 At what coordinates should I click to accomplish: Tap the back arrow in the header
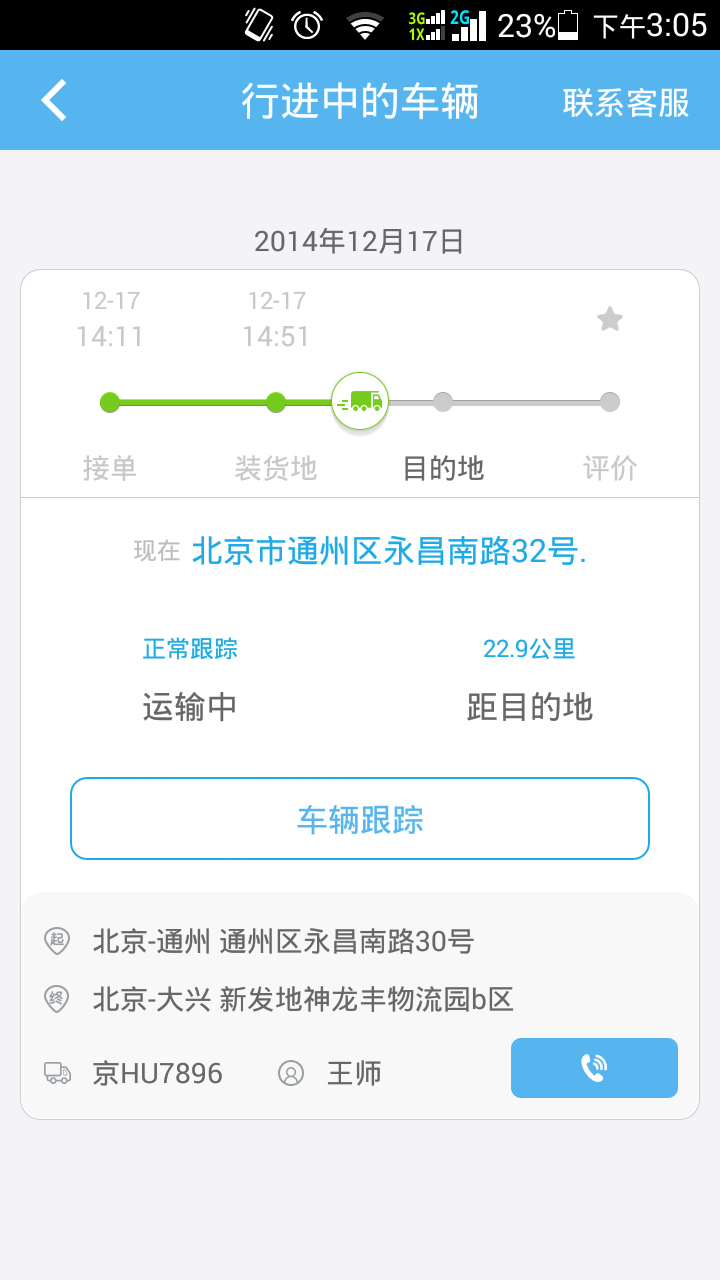[x=55, y=100]
